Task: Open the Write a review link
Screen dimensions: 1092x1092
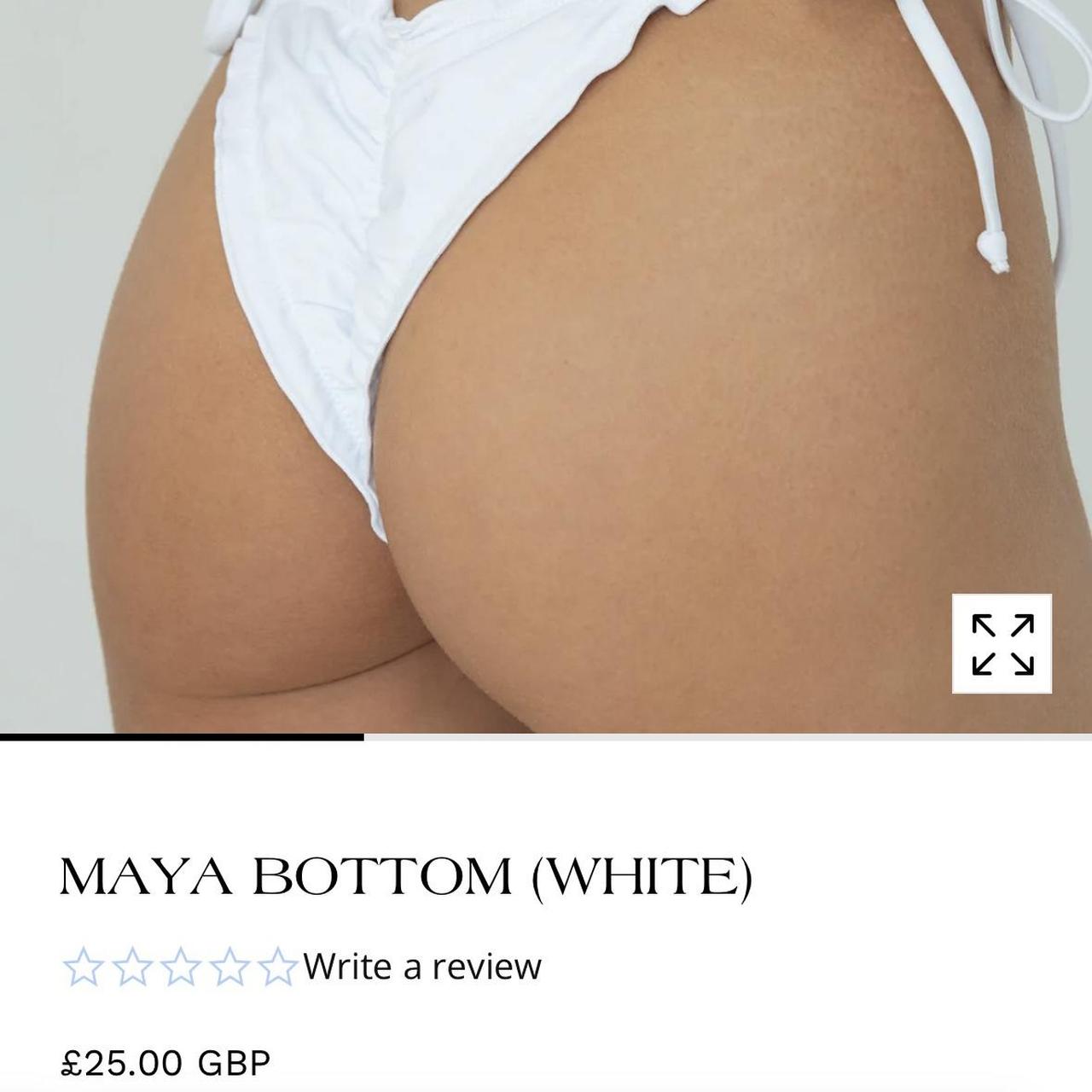Action: click(421, 967)
